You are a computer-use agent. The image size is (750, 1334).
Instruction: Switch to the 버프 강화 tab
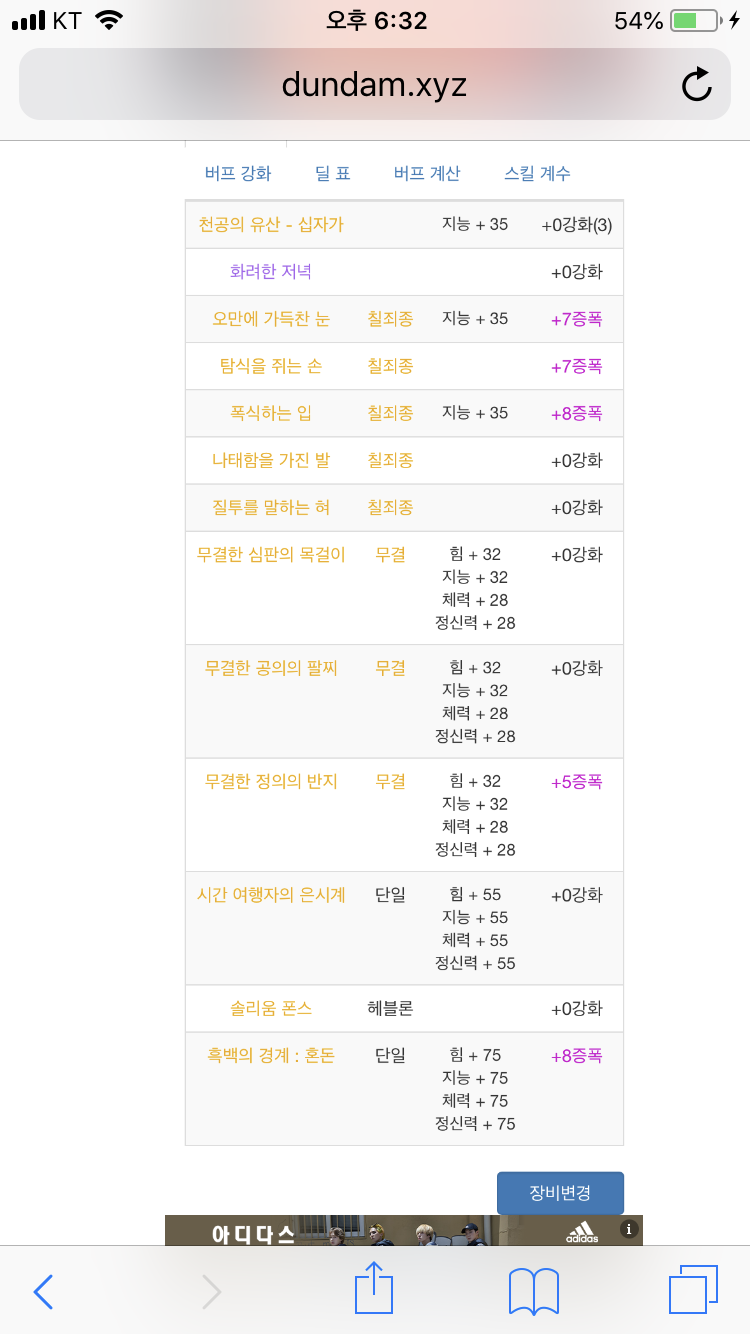(x=238, y=173)
